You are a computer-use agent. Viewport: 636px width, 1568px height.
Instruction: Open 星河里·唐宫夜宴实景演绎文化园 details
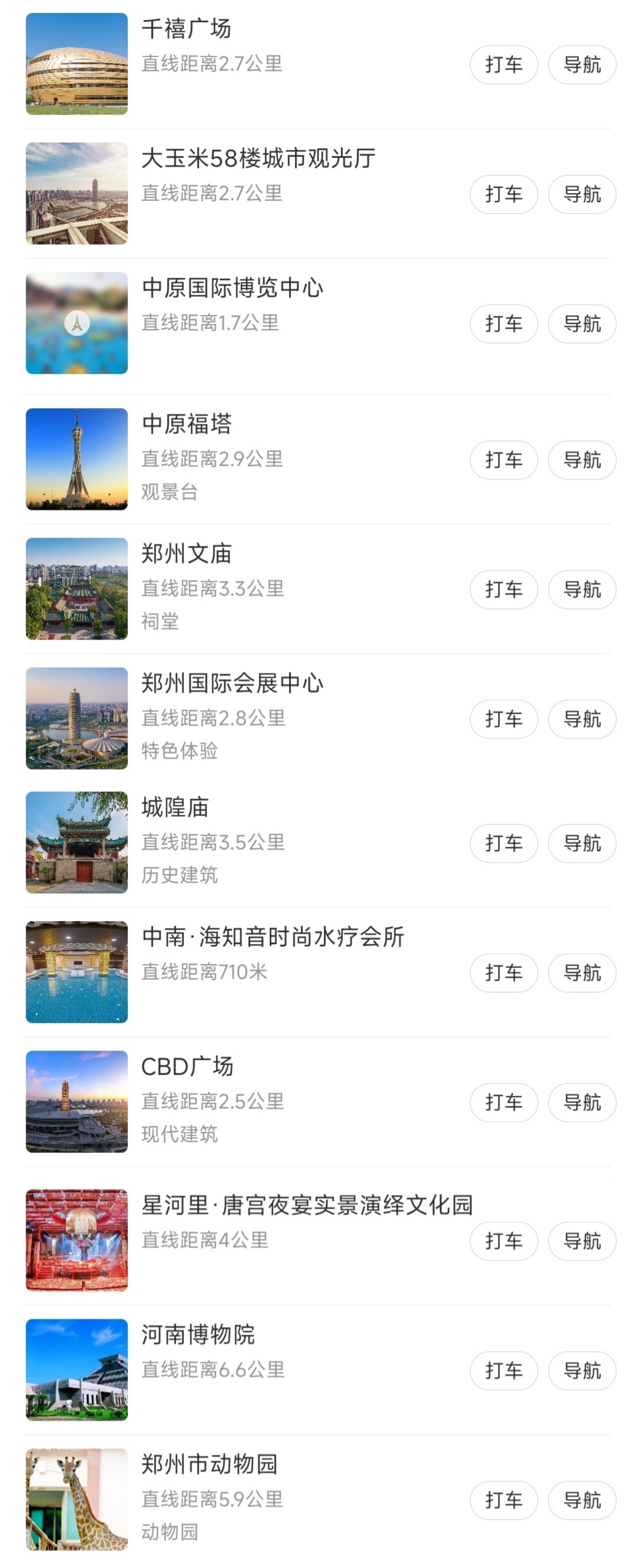click(x=307, y=1205)
